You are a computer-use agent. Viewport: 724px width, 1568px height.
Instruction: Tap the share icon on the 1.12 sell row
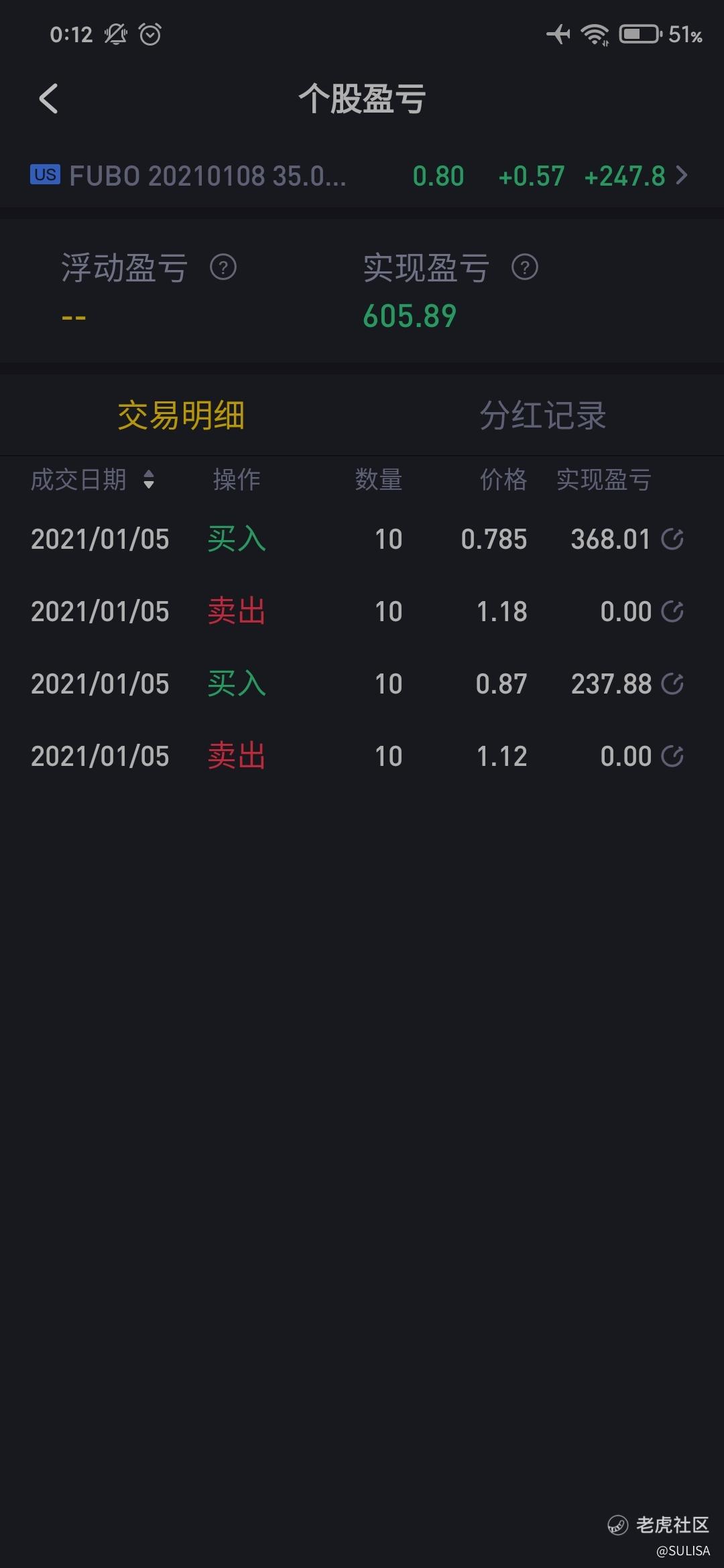pyautogui.click(x=672, y=756)
